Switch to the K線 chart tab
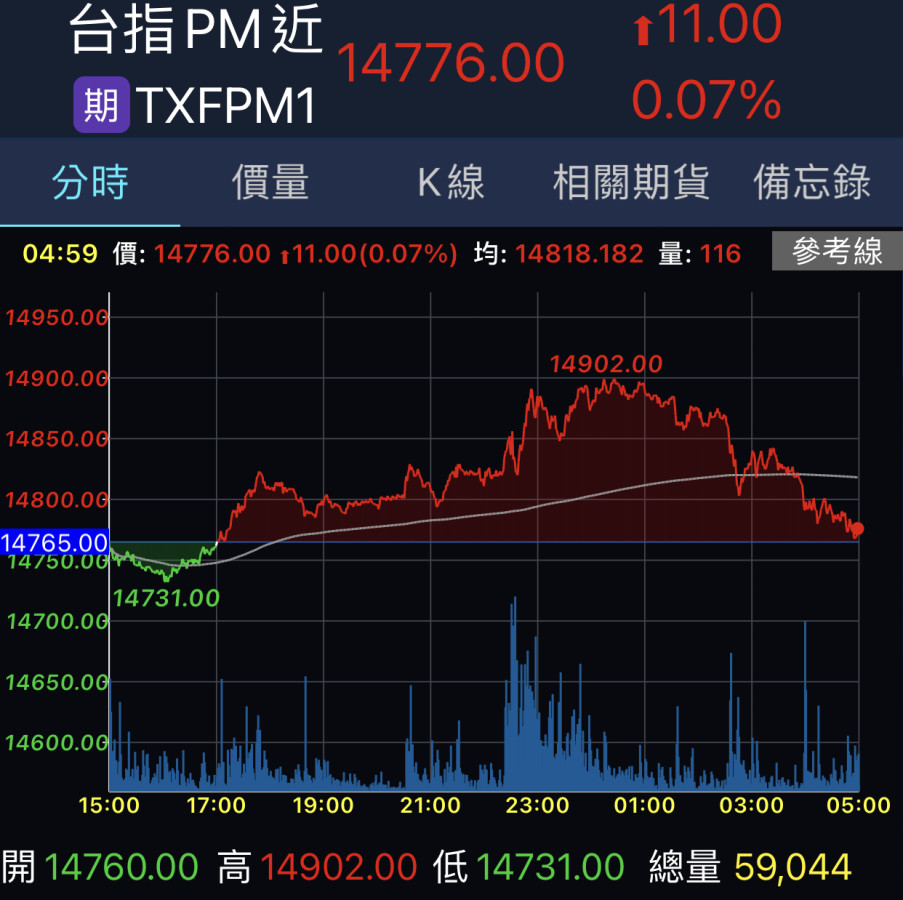903x900 pixels. coord(450,183)
